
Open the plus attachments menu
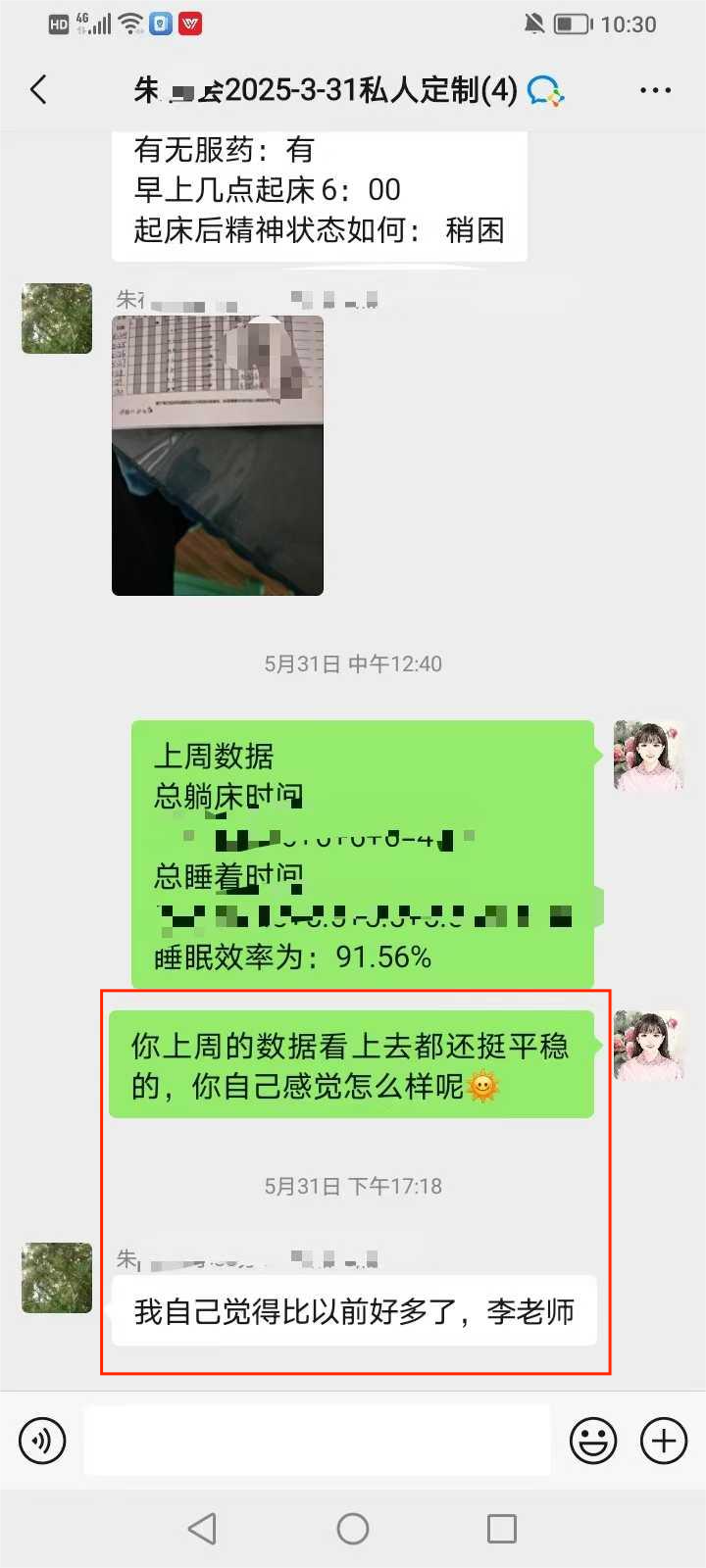coord(664,1441)
